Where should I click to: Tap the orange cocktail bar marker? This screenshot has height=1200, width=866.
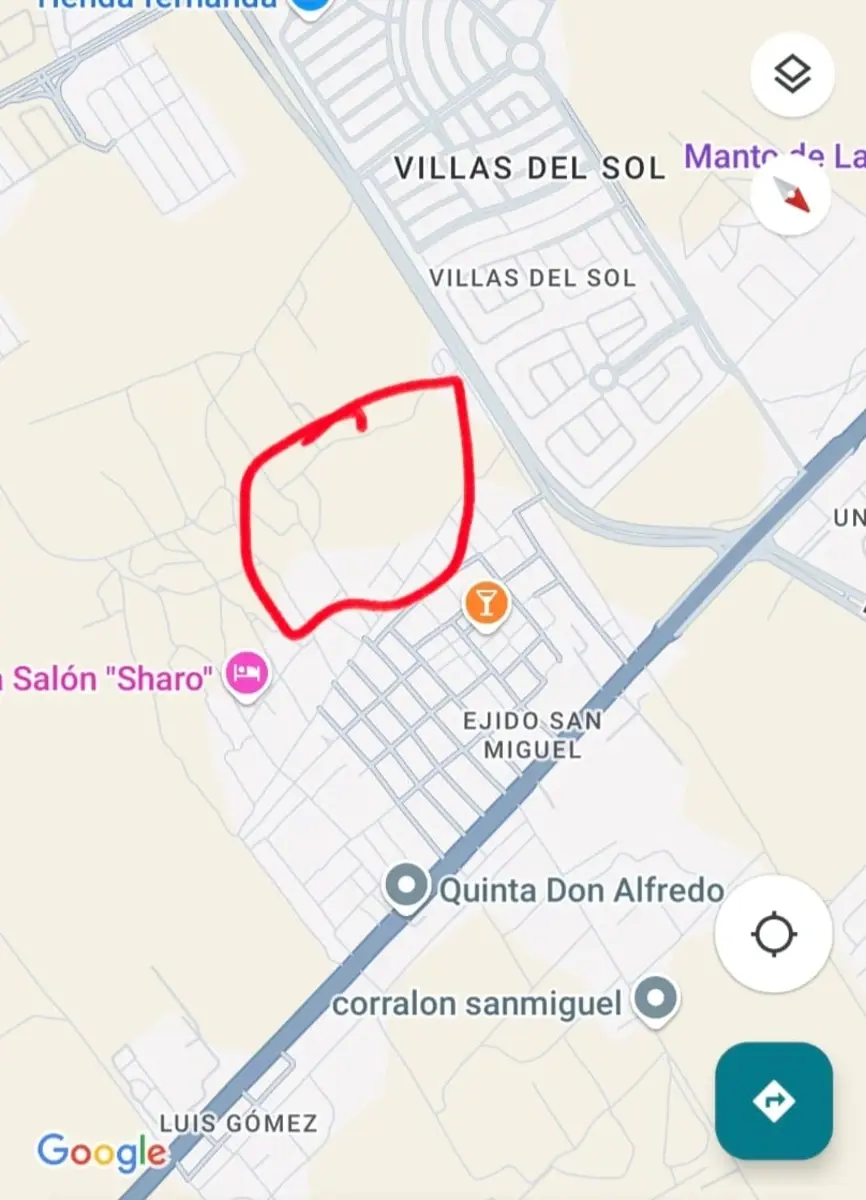[x=487, y=605]
